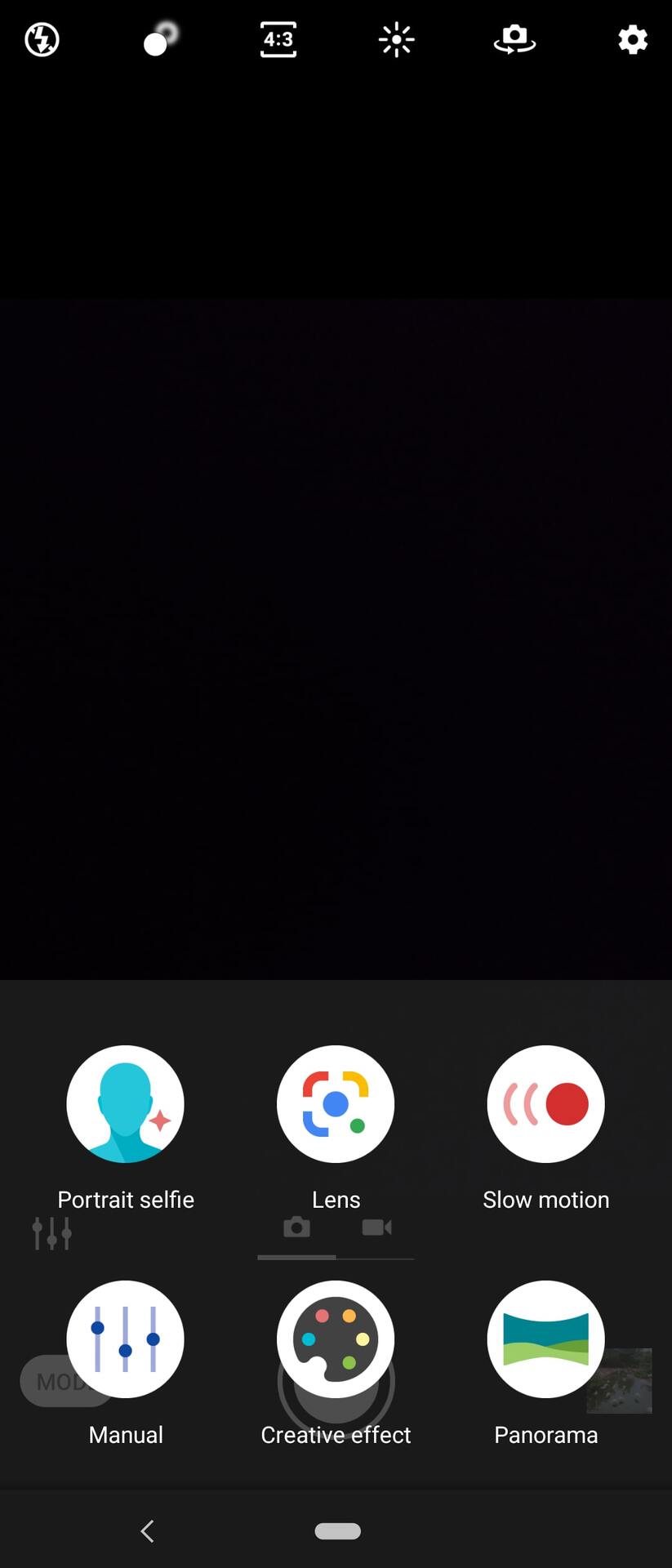Open camera settings gear
Image resolution: width=672 pixels, height=1568 pixels.
point(633,39)
